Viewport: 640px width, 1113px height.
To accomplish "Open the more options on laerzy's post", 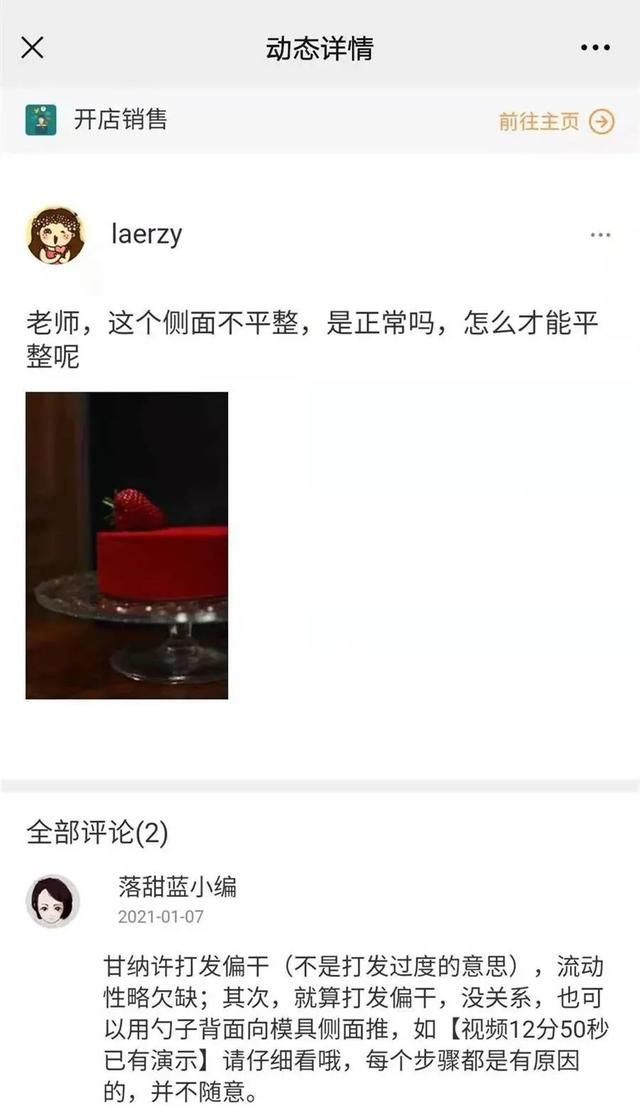I will point(600,235).
